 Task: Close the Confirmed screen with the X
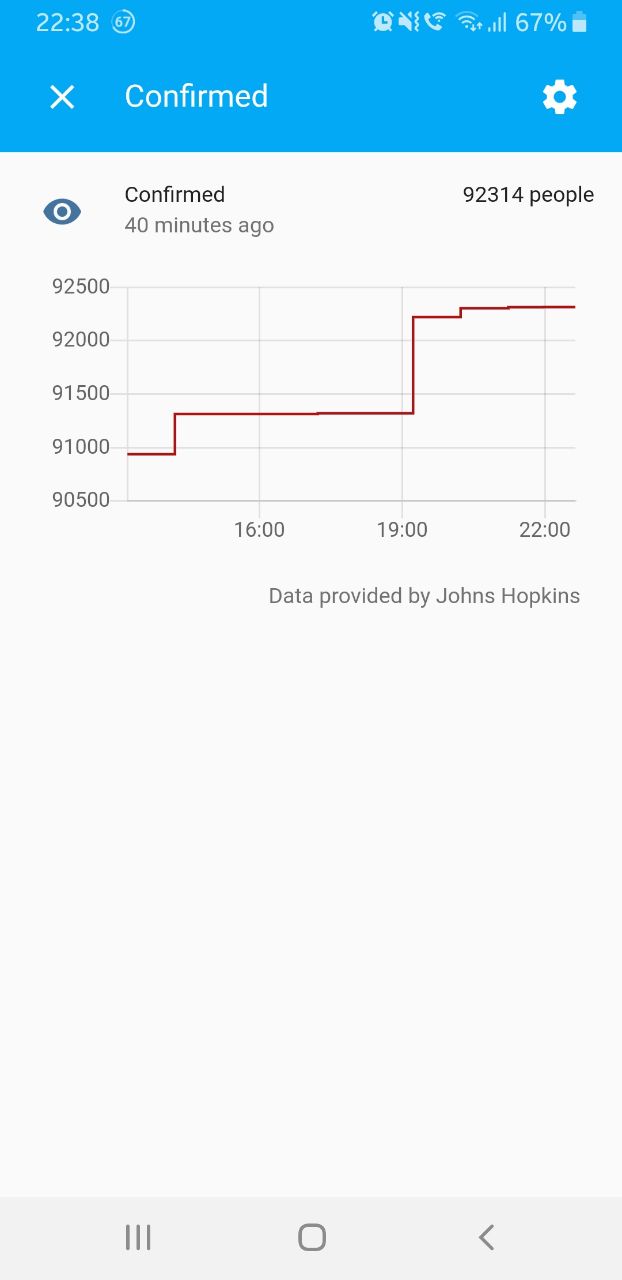point(62,97)
